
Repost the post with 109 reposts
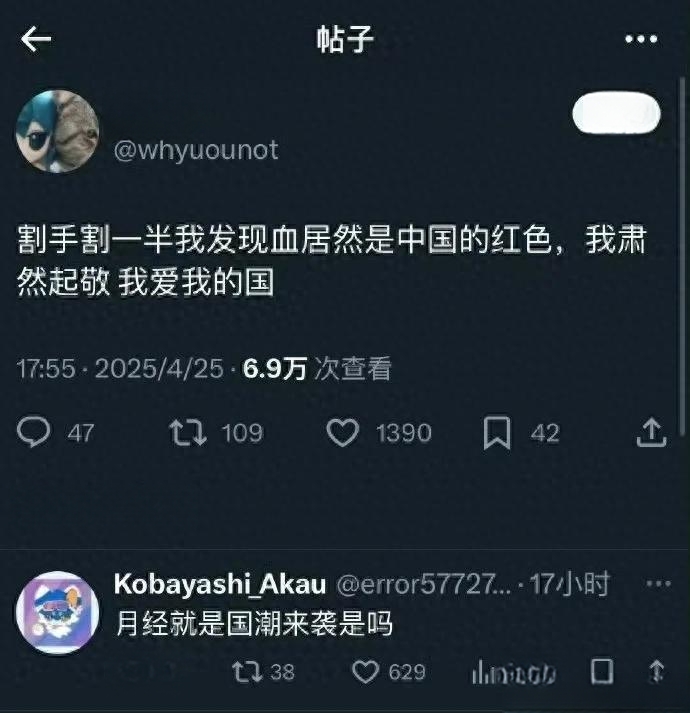186,432
